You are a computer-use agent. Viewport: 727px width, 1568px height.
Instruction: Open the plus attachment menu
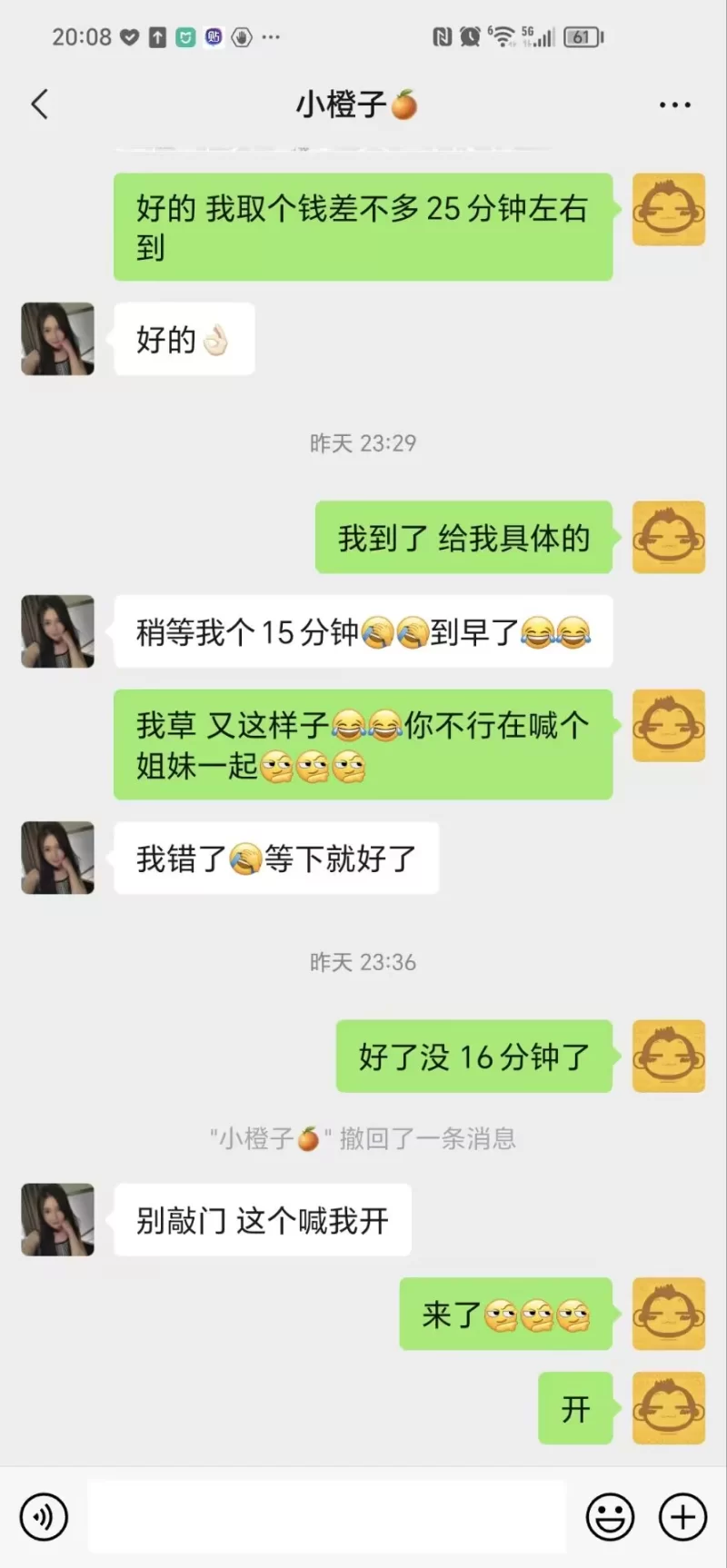[x=682, y=1516]
